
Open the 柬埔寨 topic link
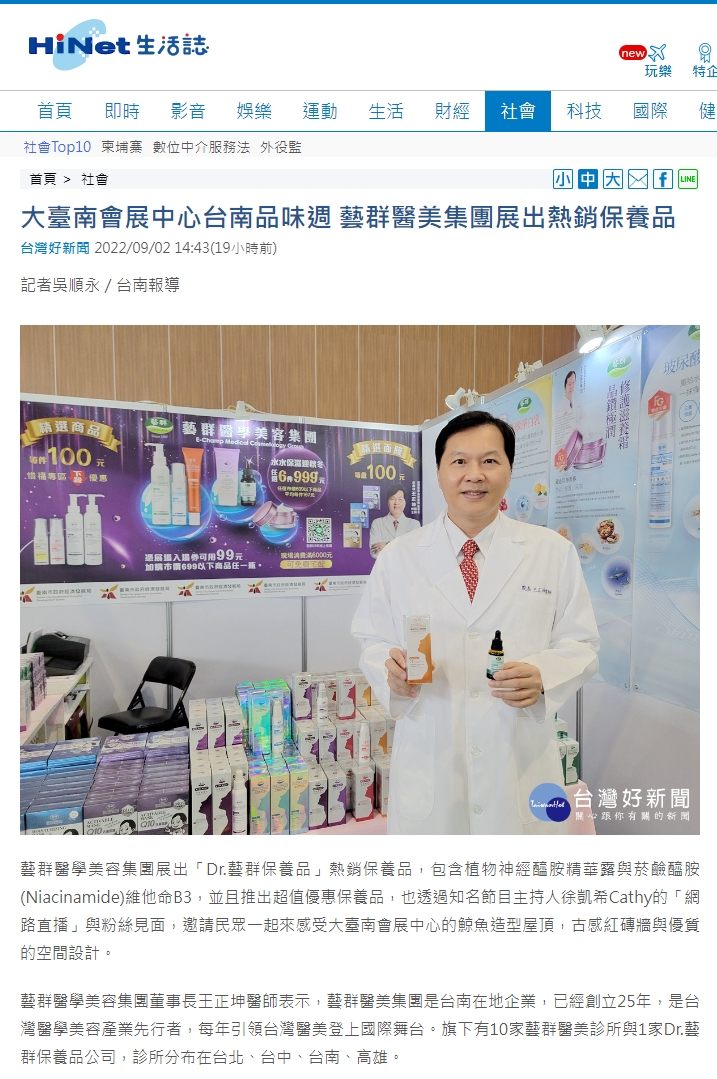122,147
